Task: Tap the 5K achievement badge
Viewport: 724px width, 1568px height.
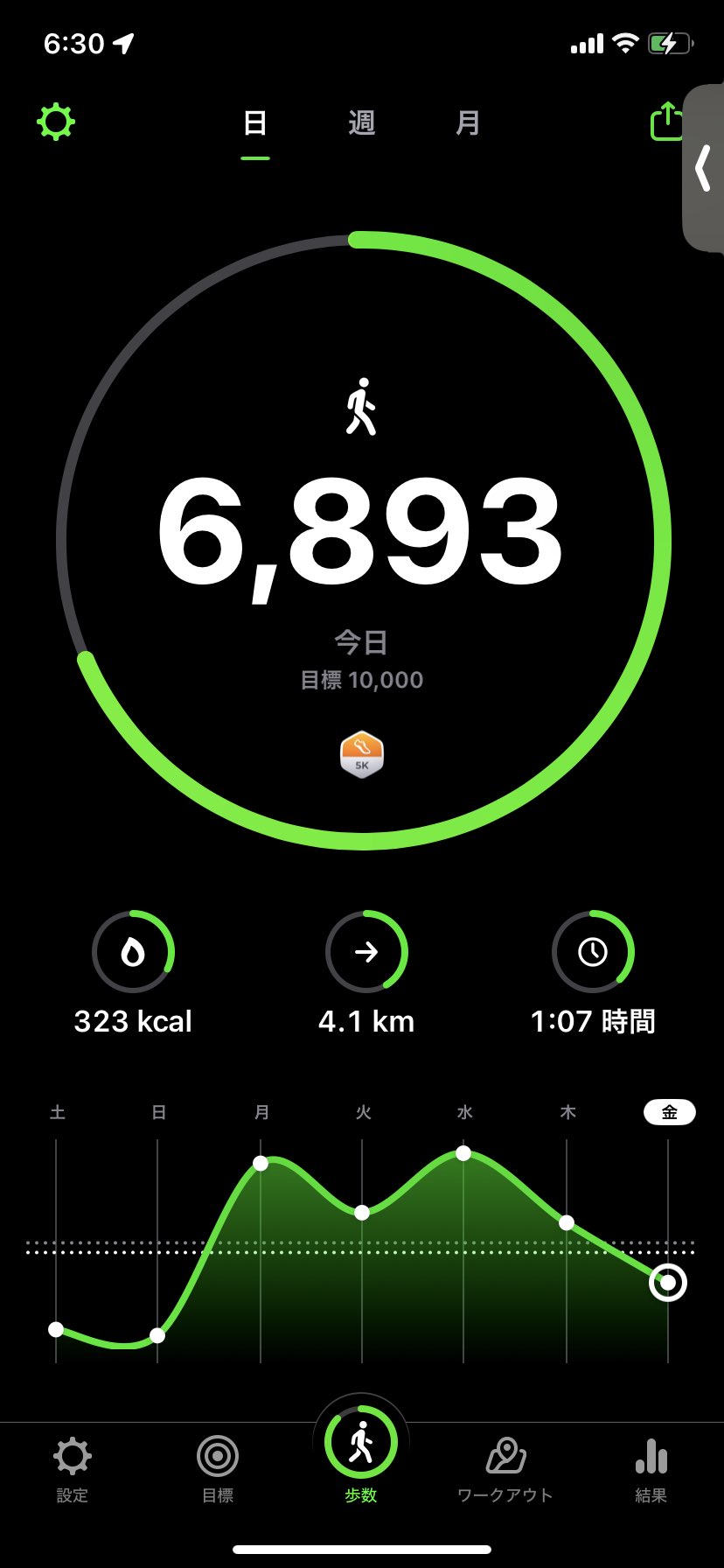Action: point(362,754)
